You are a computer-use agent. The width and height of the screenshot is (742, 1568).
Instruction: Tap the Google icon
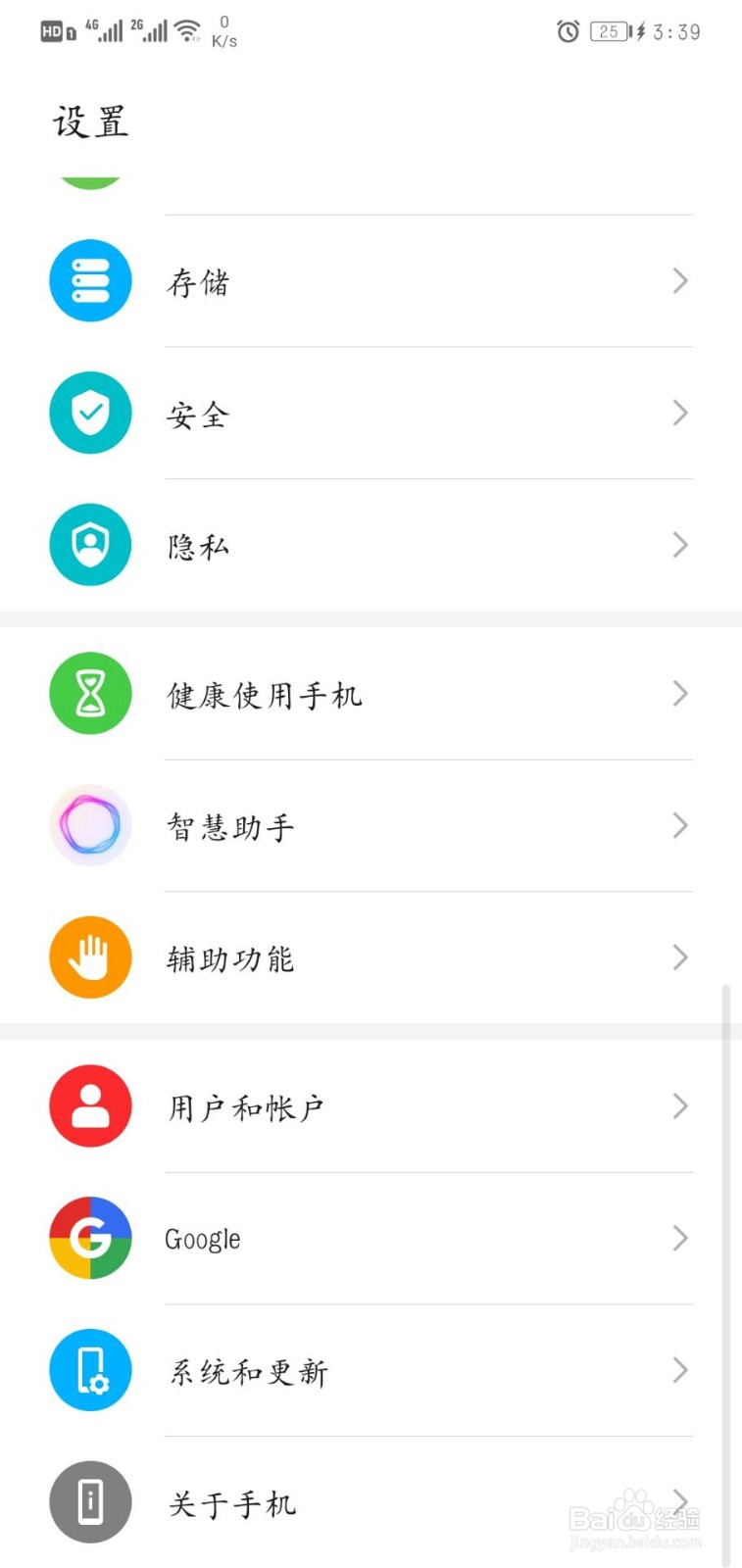pyautogui.click(x=90, y=1238)
